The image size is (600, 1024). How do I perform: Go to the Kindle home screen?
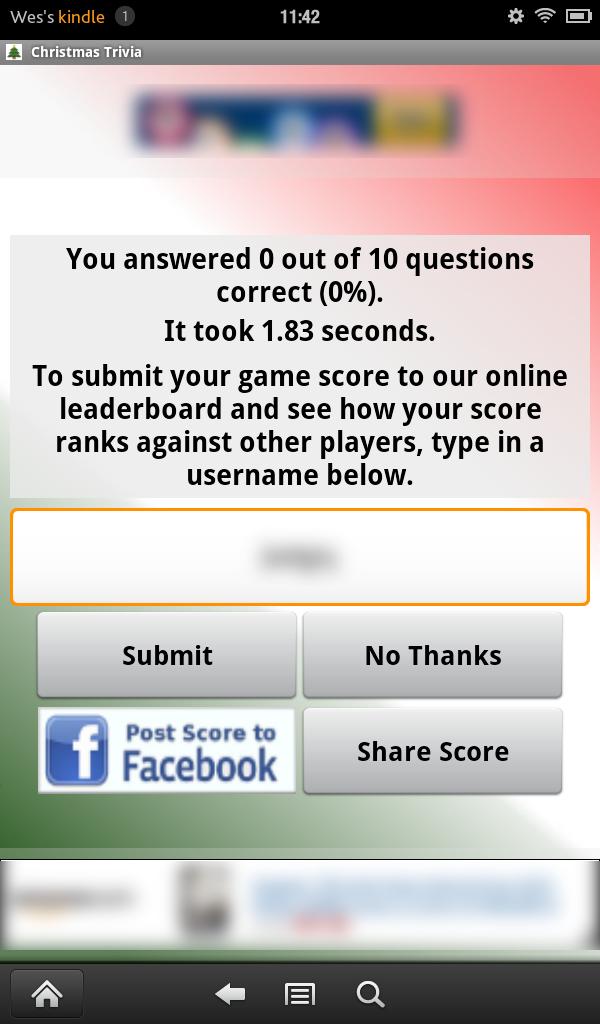tap(47, 993)
